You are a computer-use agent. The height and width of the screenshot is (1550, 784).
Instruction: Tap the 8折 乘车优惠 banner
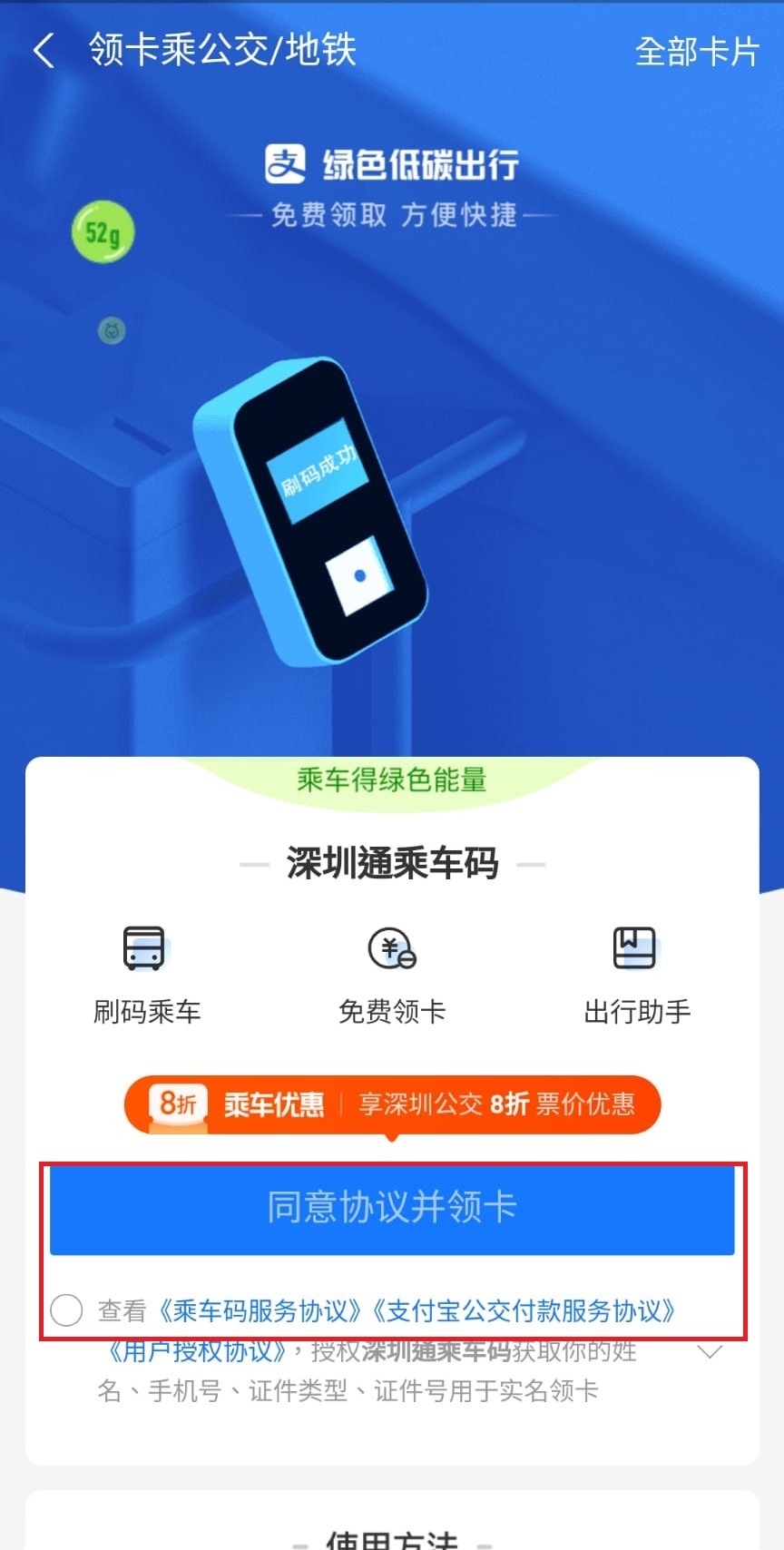(392, 1104)
